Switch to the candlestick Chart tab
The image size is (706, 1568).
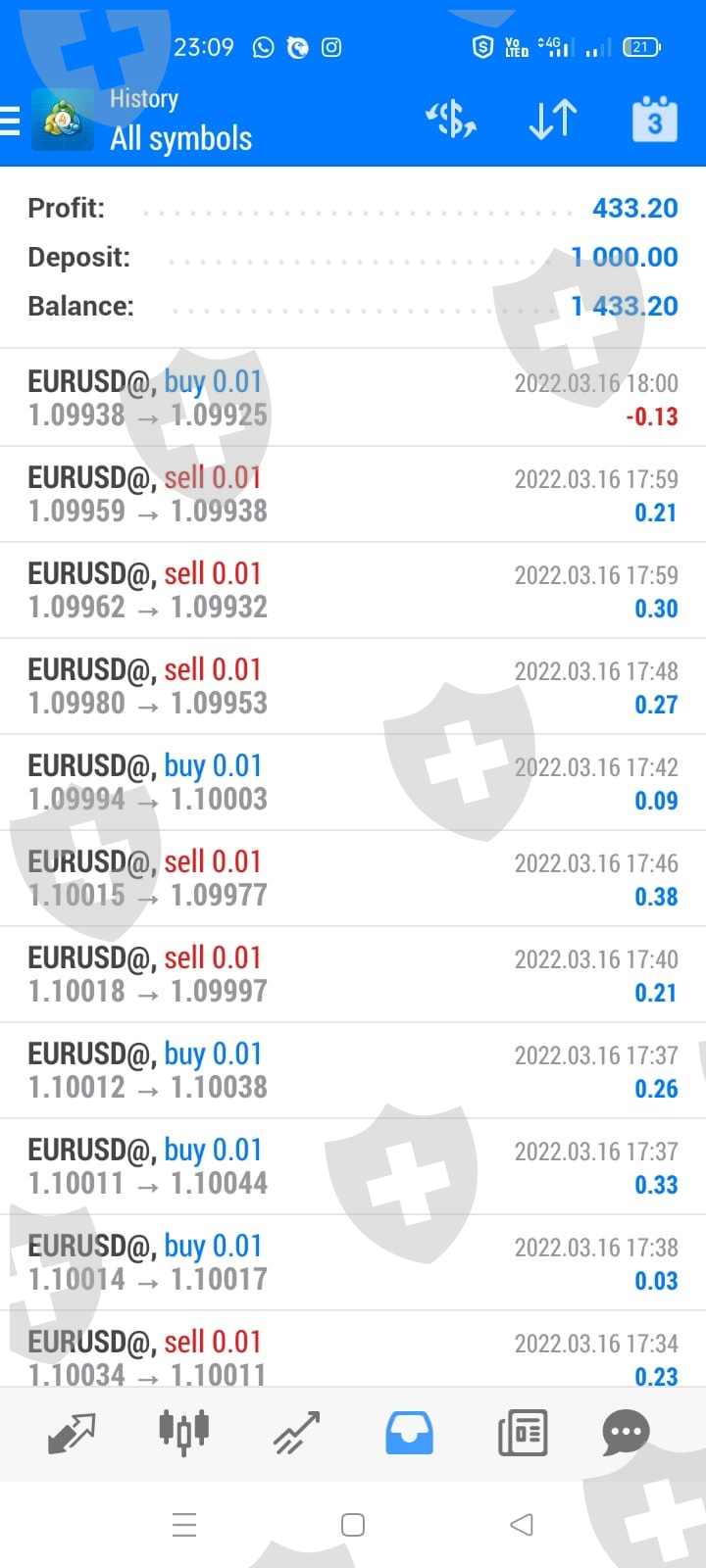click(184, 1432)
